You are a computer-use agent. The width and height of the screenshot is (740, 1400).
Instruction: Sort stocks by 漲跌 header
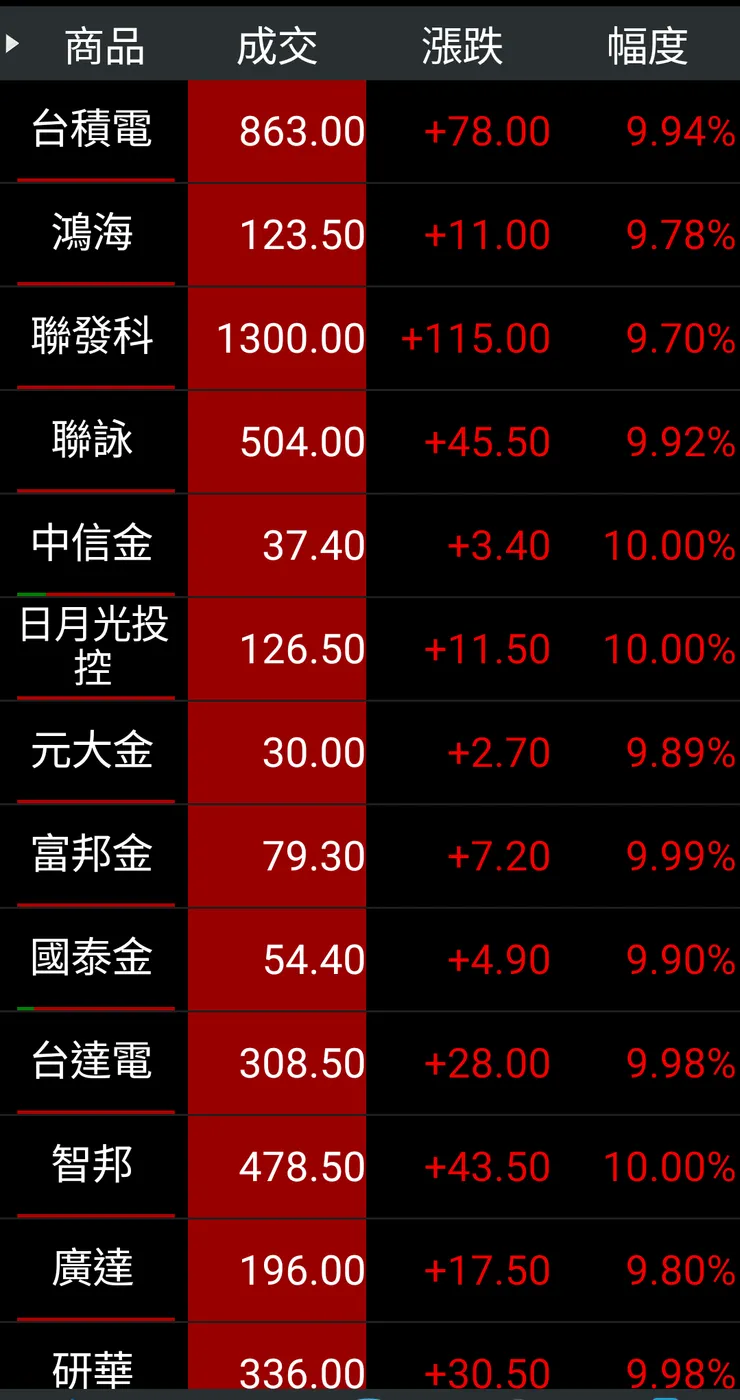[461, 46]
